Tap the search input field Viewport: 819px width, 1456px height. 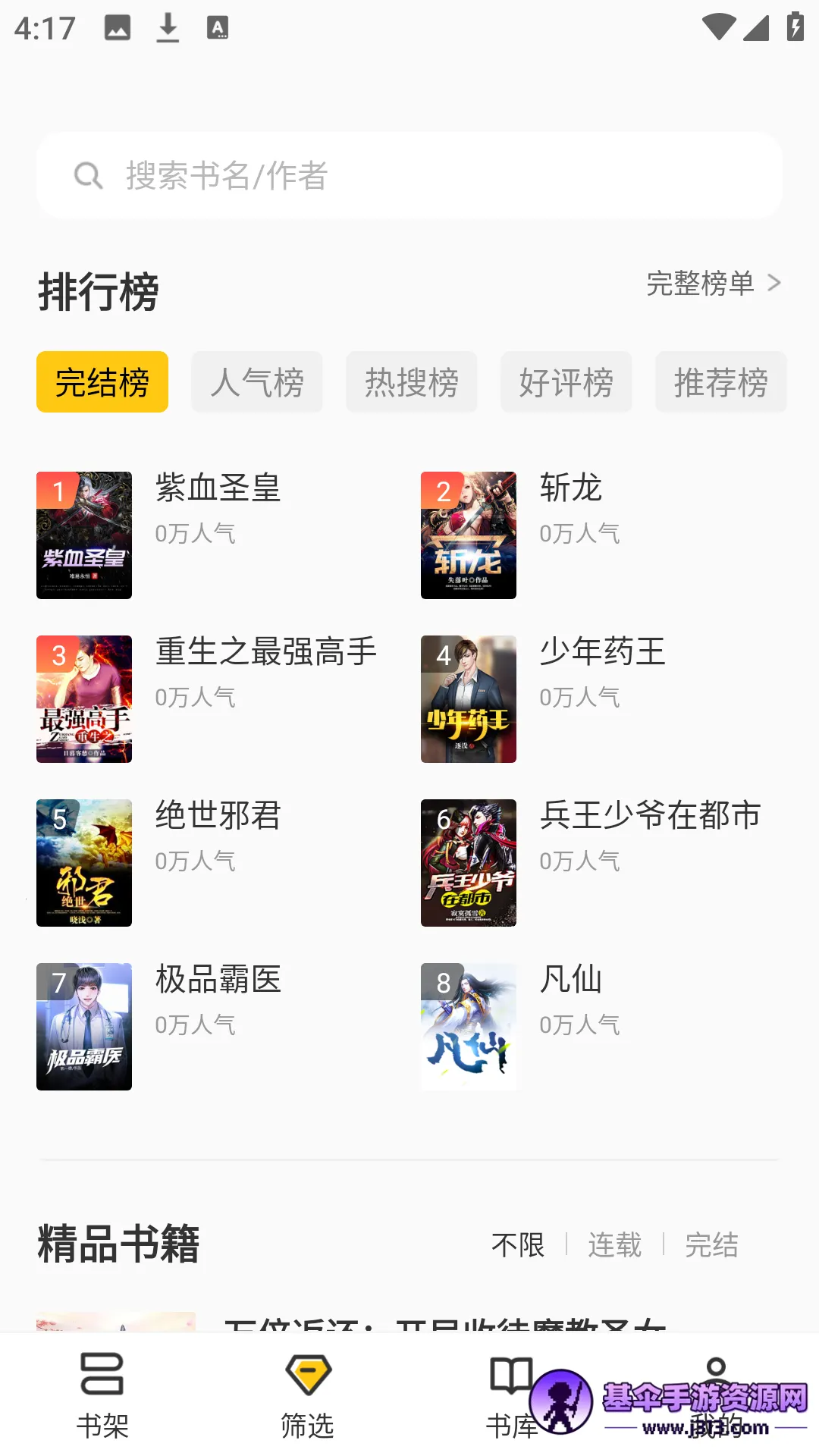tap(409, 175)
